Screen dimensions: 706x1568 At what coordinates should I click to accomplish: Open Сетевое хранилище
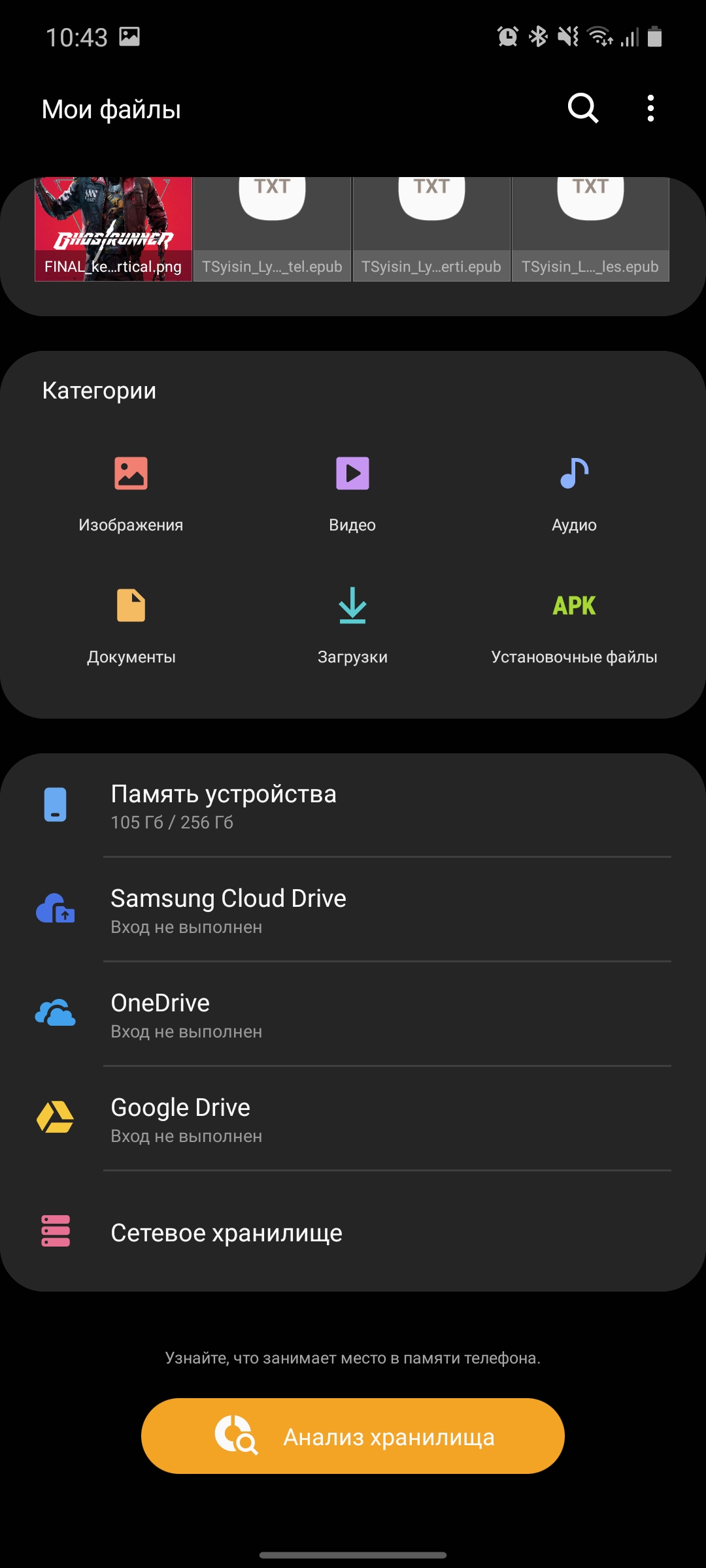coord(353,1232)
